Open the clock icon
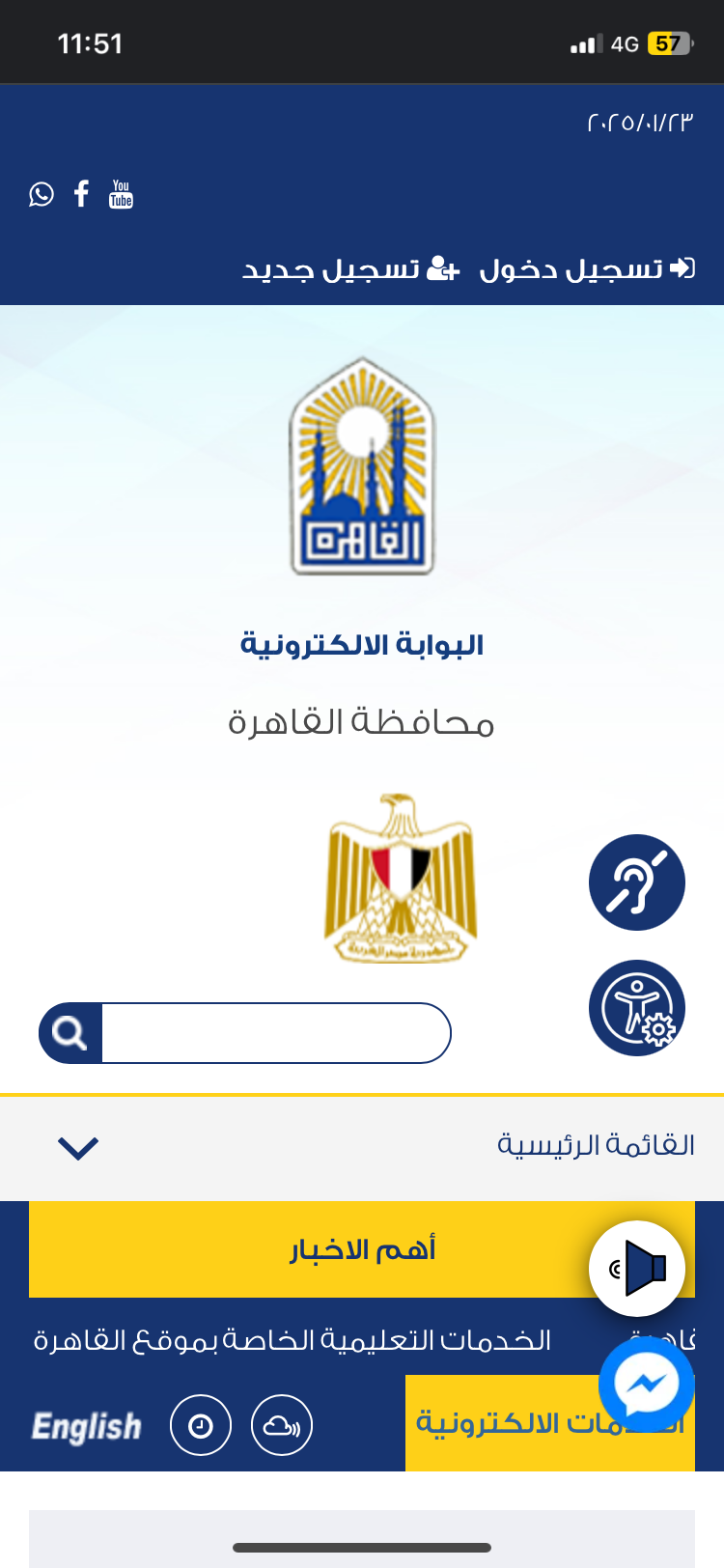This screenshot has width=724, height=1568. (x=201, y=1425)
